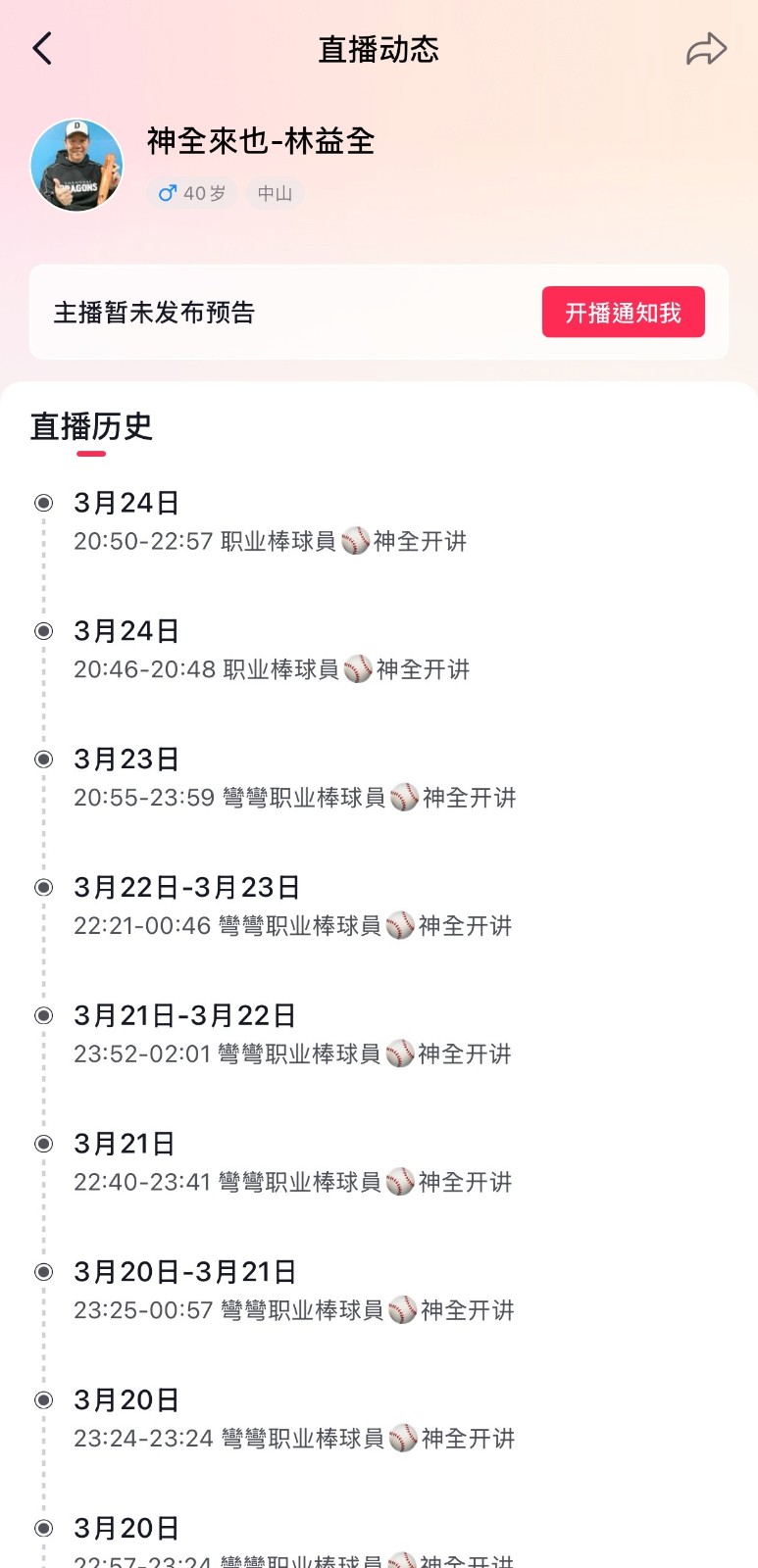Open 神全來也-林益全's profile avatar
Viewport: 758px width, 1568px height.
[x=76, y=166]
